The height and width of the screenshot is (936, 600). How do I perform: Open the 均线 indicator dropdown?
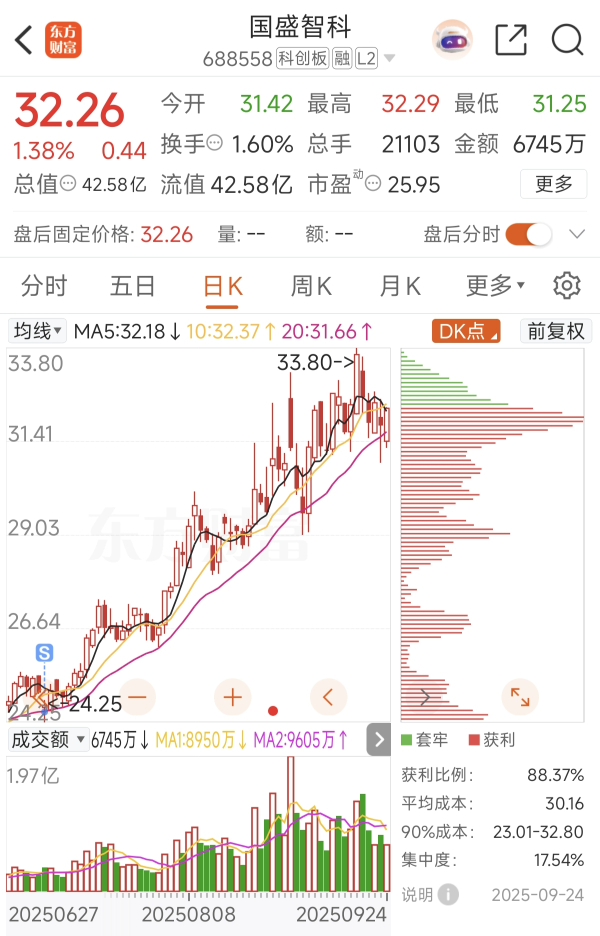point(38,331)
